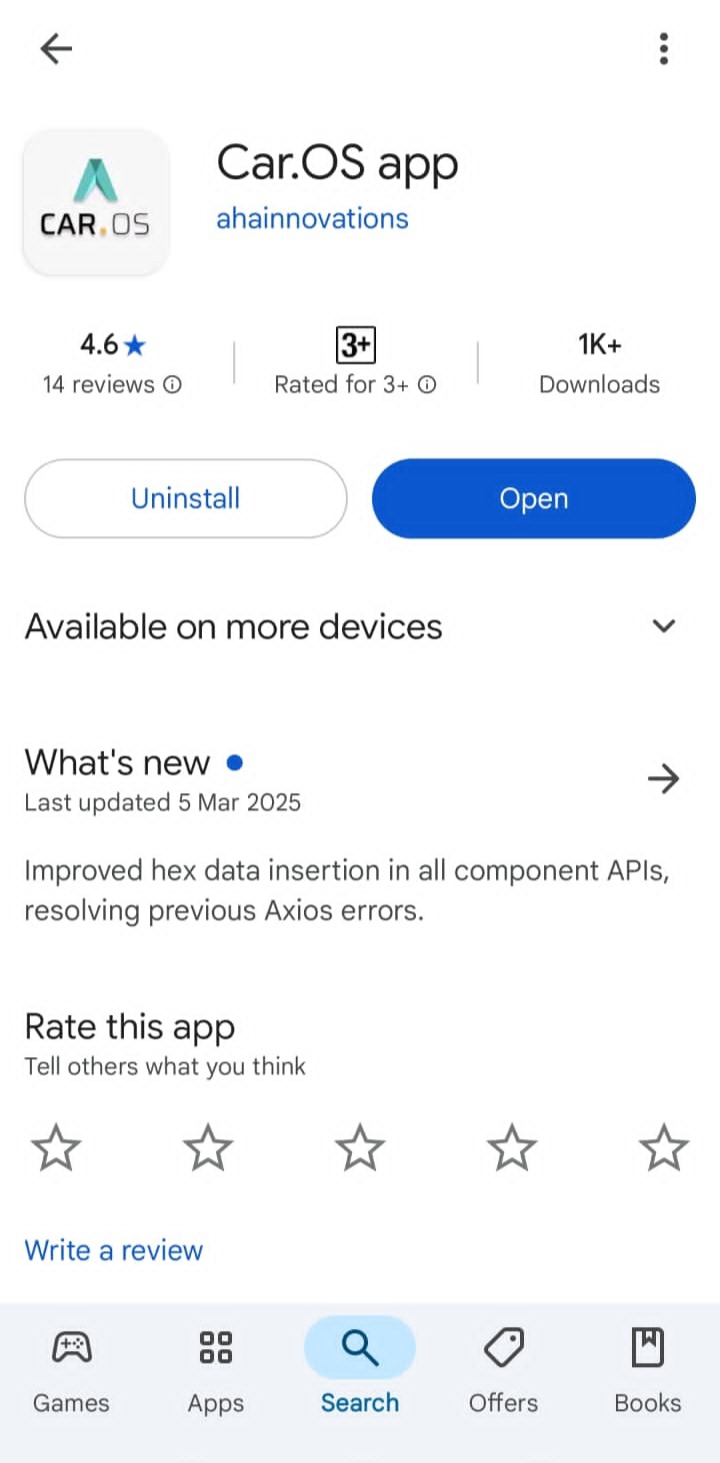Uninstall the Car.OS app
This screenshot has width=720, height=1463.
185,498
